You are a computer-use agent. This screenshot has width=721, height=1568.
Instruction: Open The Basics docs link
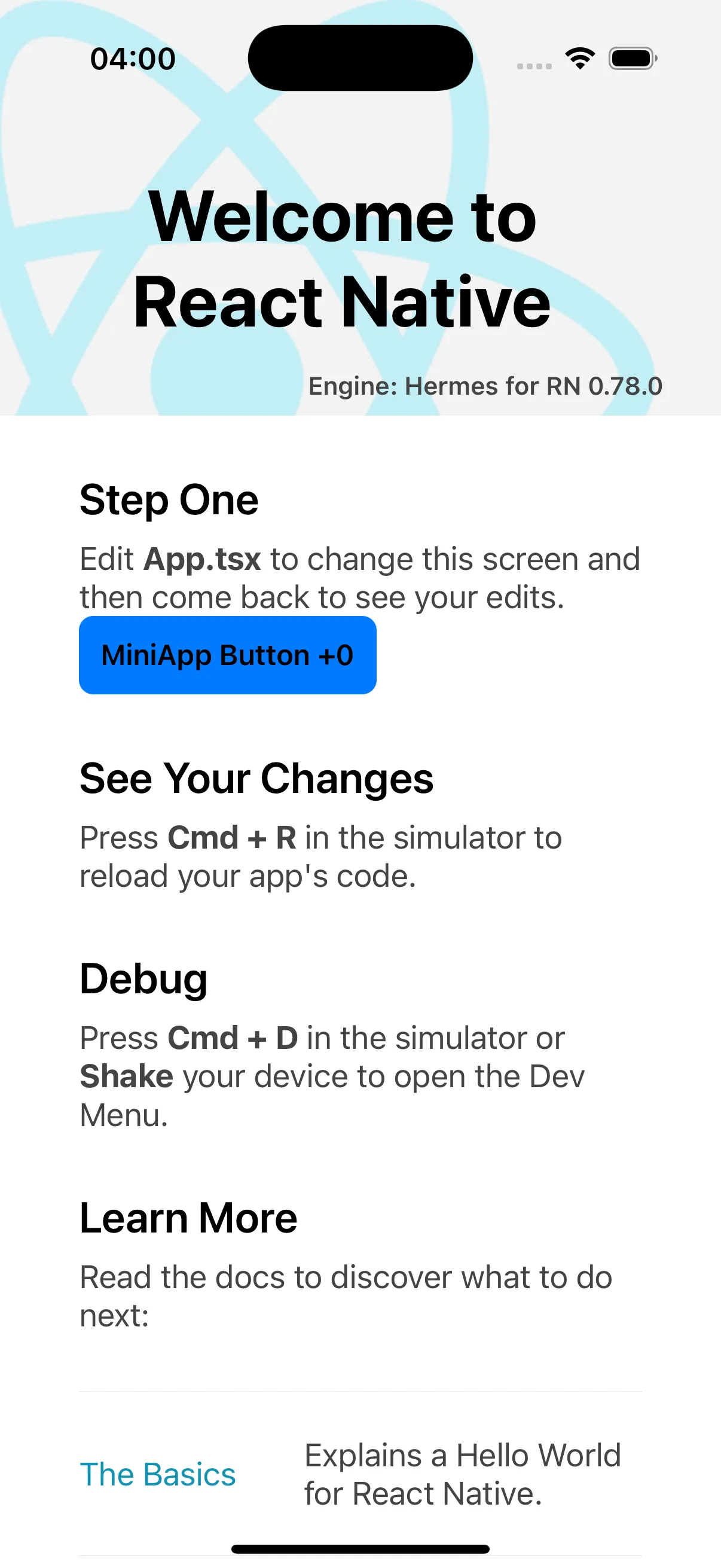(x=158, y=1474)
